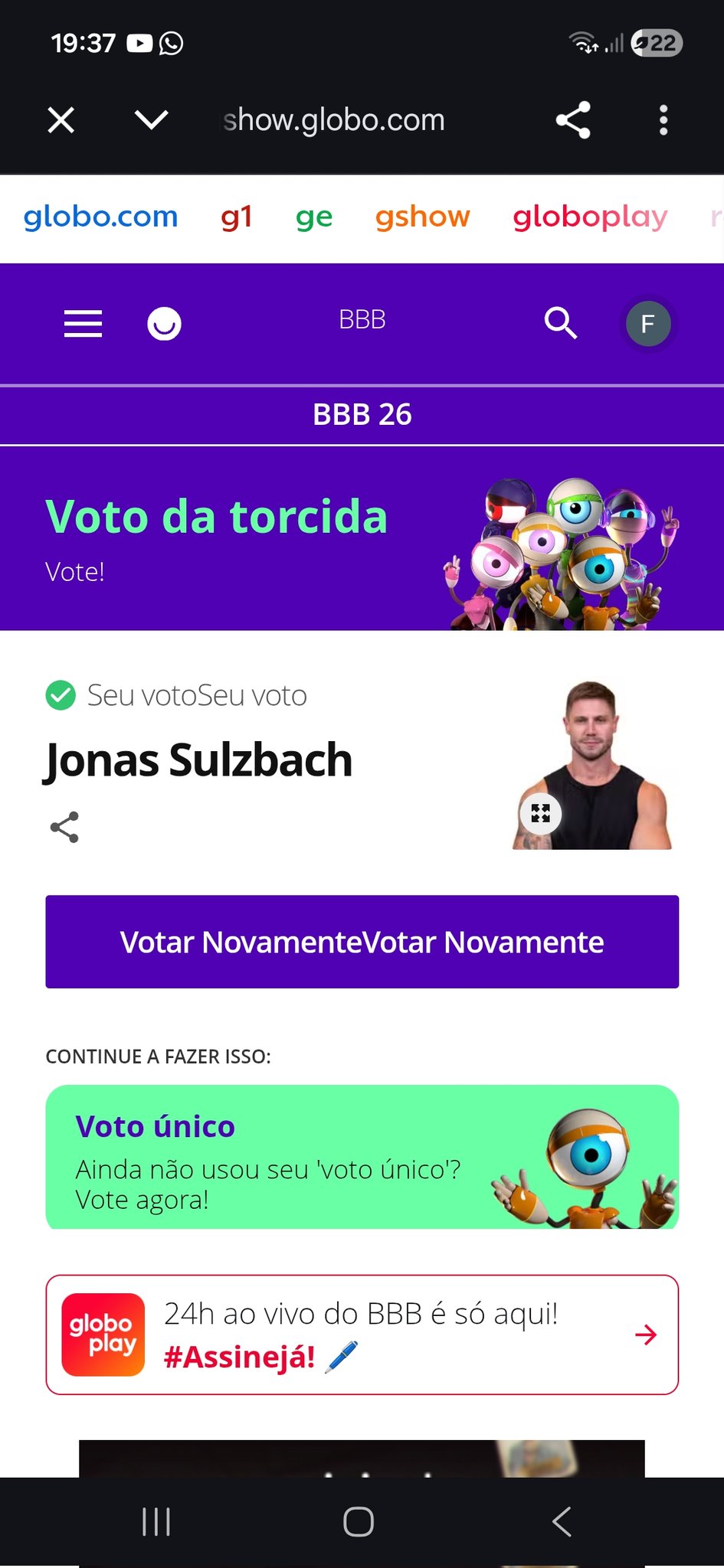
Task: Share the page from the browser bar
Action: pos(573,120)
